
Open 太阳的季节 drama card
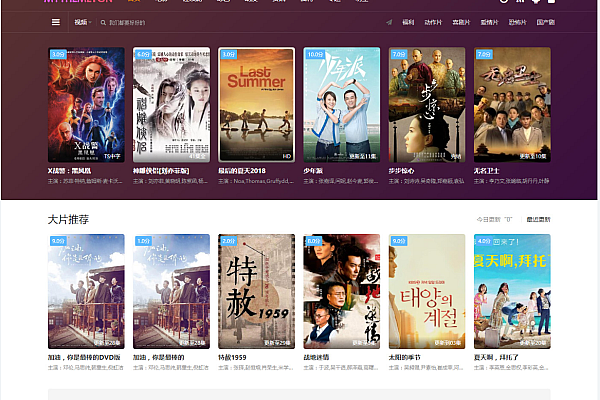[x=427, y=290]
